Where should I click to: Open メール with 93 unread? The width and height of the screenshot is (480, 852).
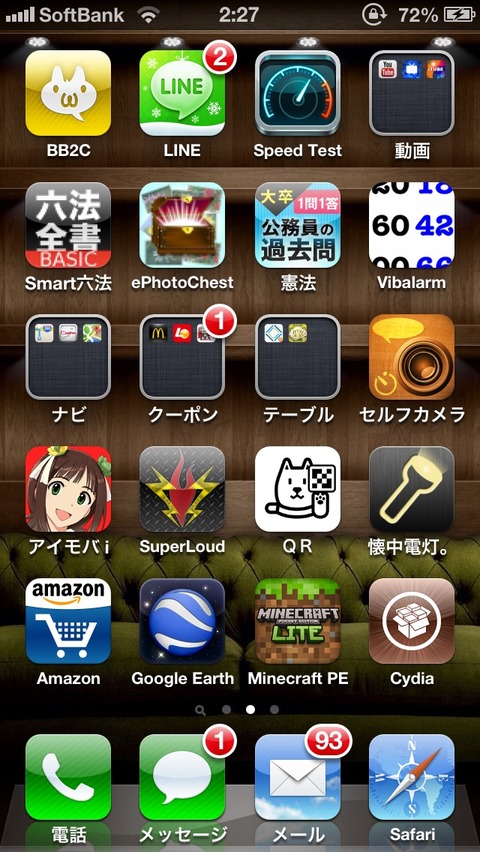pyautogui.click(x=297, y=777)
